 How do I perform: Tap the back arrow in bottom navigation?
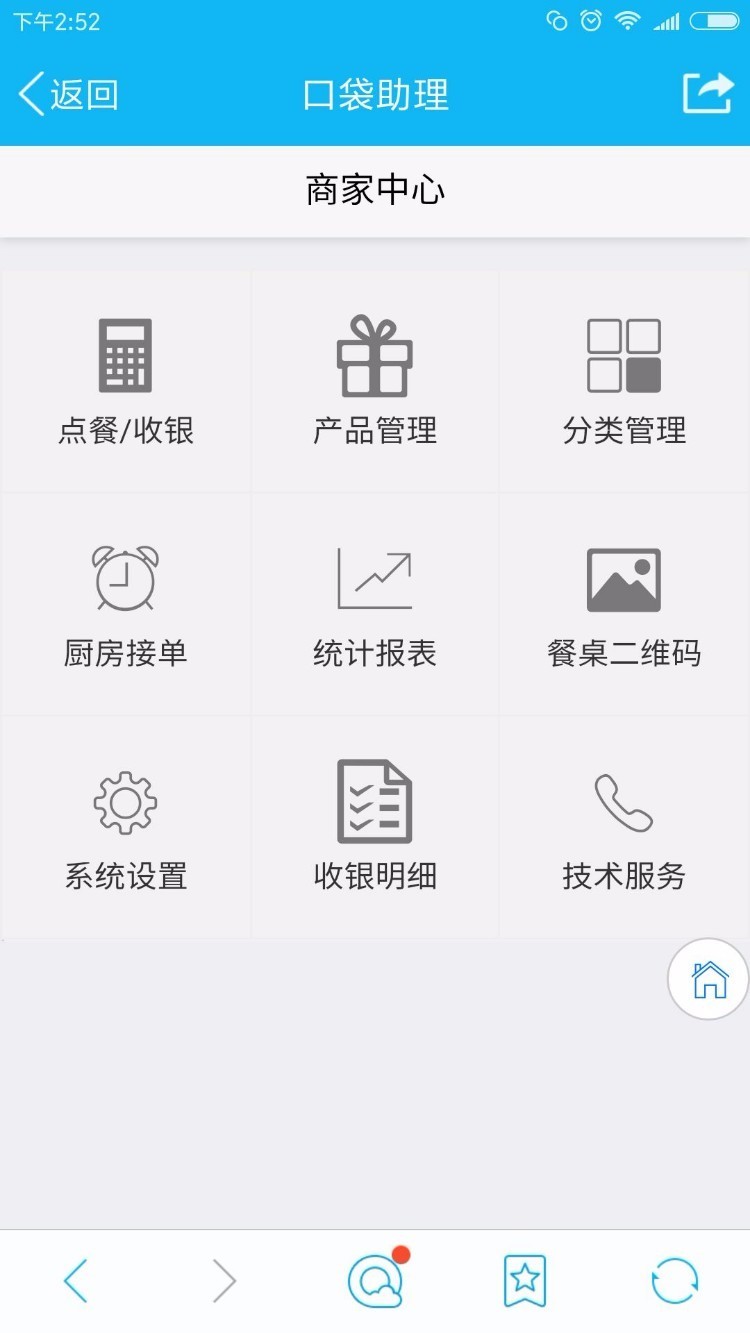(75, 1280)
